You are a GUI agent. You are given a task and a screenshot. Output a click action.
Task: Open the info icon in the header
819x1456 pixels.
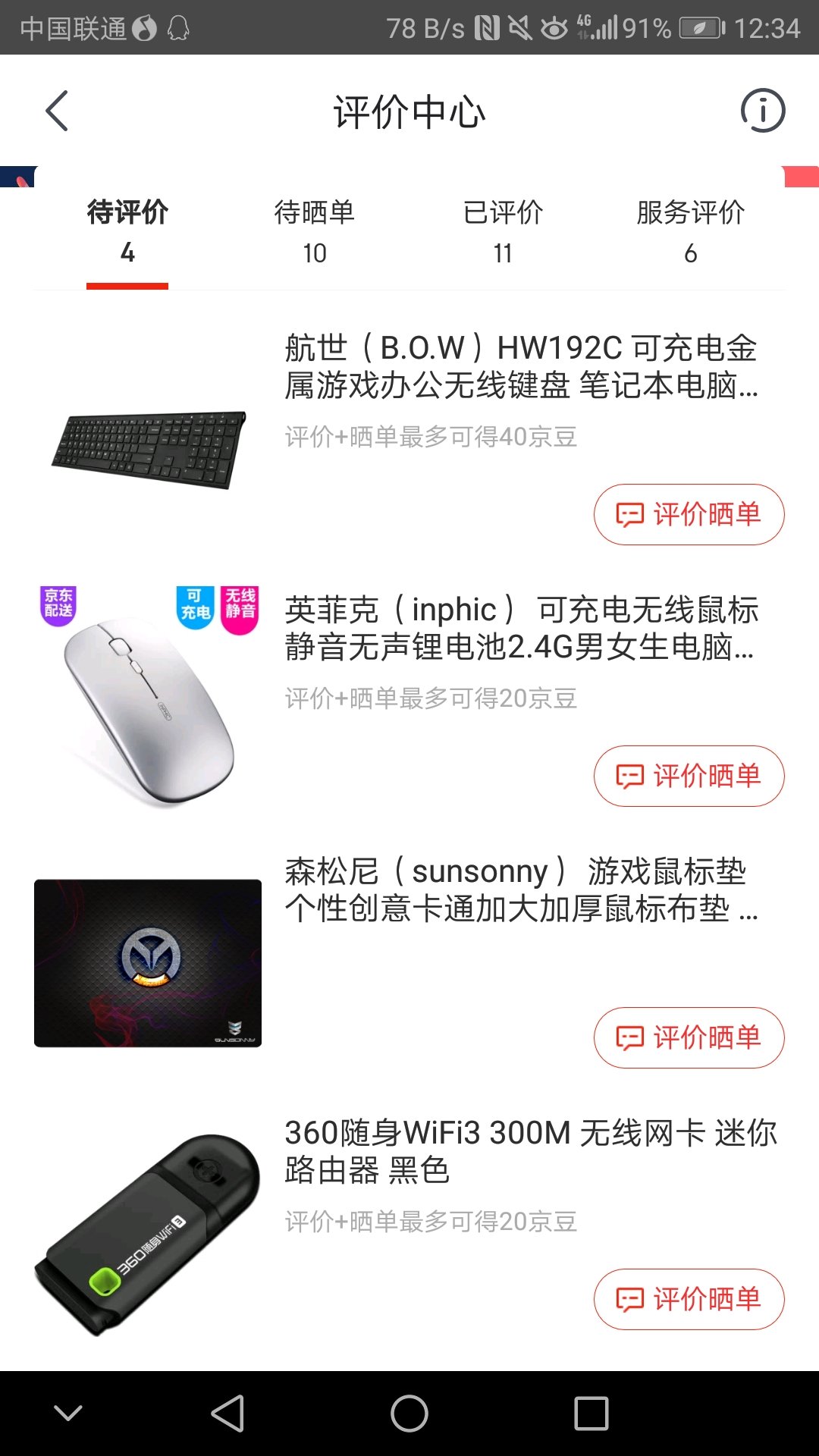(762, 111)
